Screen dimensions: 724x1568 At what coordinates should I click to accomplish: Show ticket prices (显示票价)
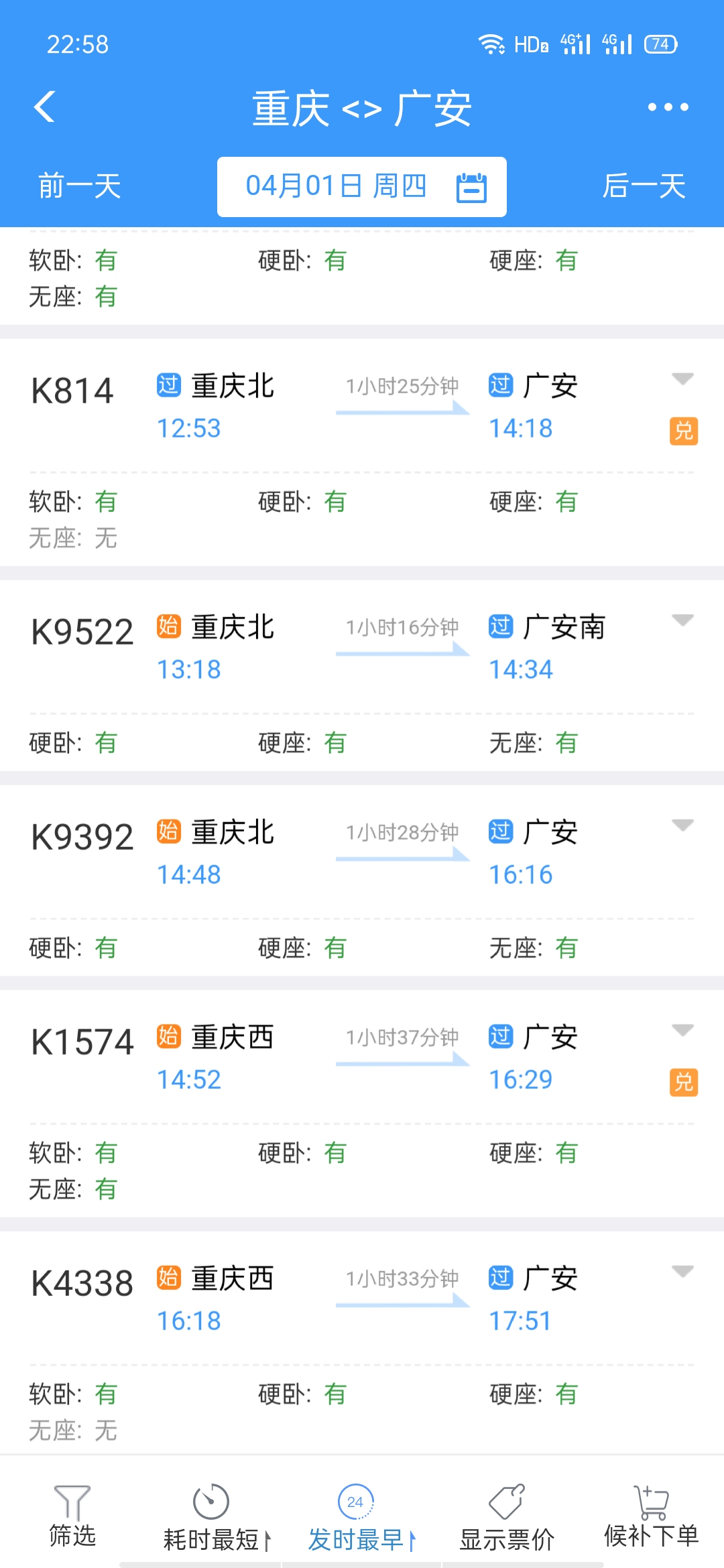click(507, 1518)
